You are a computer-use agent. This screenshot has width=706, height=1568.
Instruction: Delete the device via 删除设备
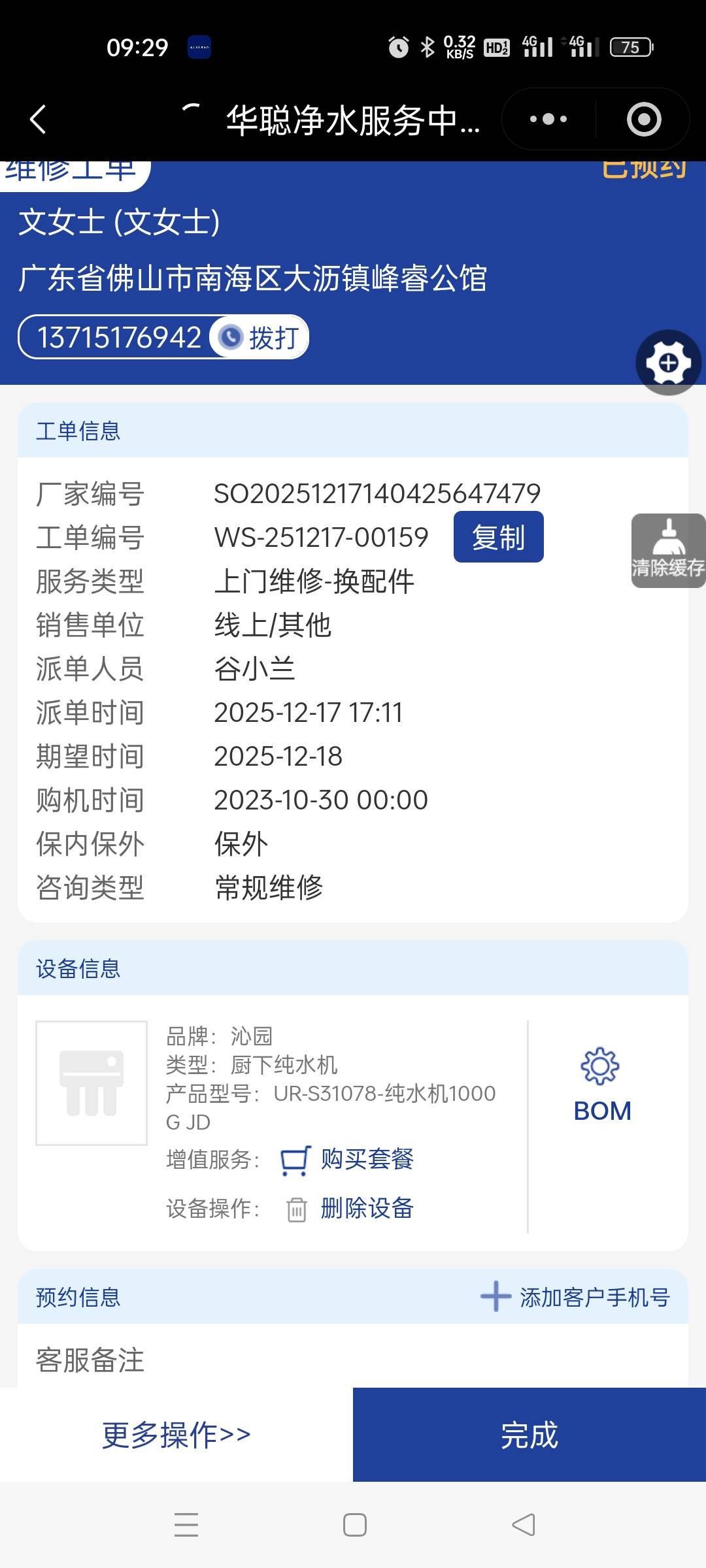point(366,1209)
